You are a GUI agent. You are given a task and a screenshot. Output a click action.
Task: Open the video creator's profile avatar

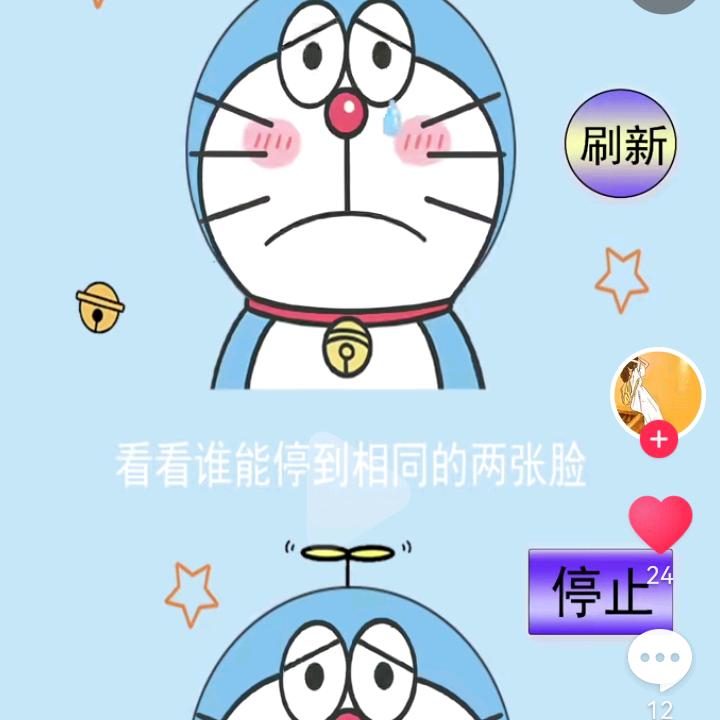tap(658, 394)
